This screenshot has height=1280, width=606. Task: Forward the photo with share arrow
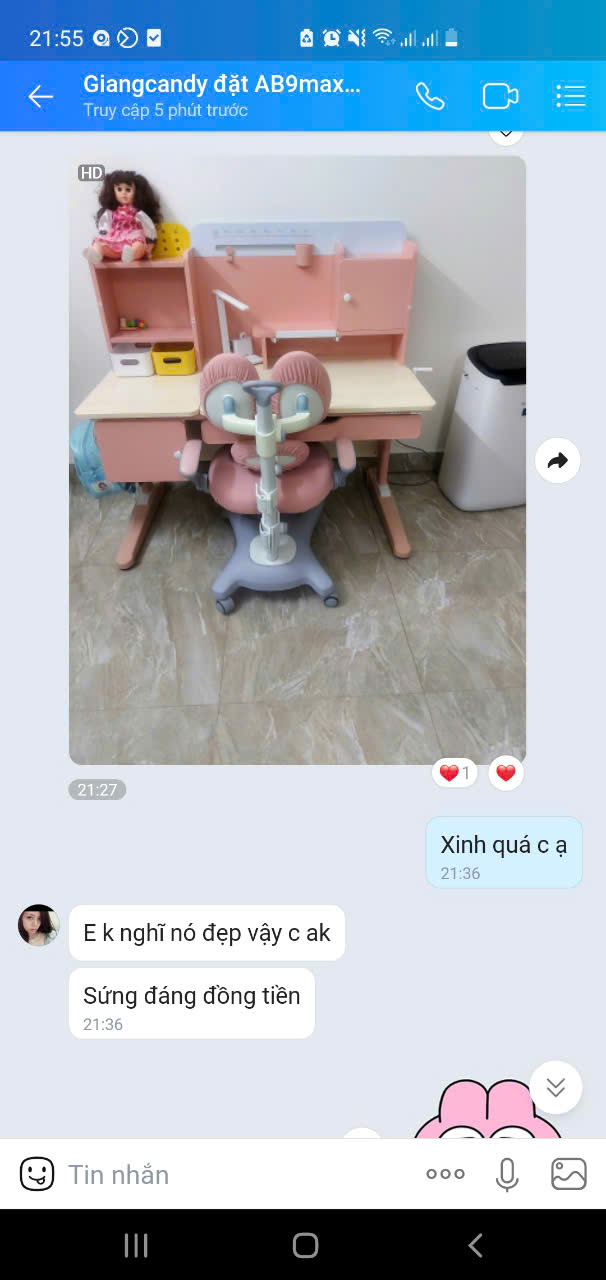point(558,460)
